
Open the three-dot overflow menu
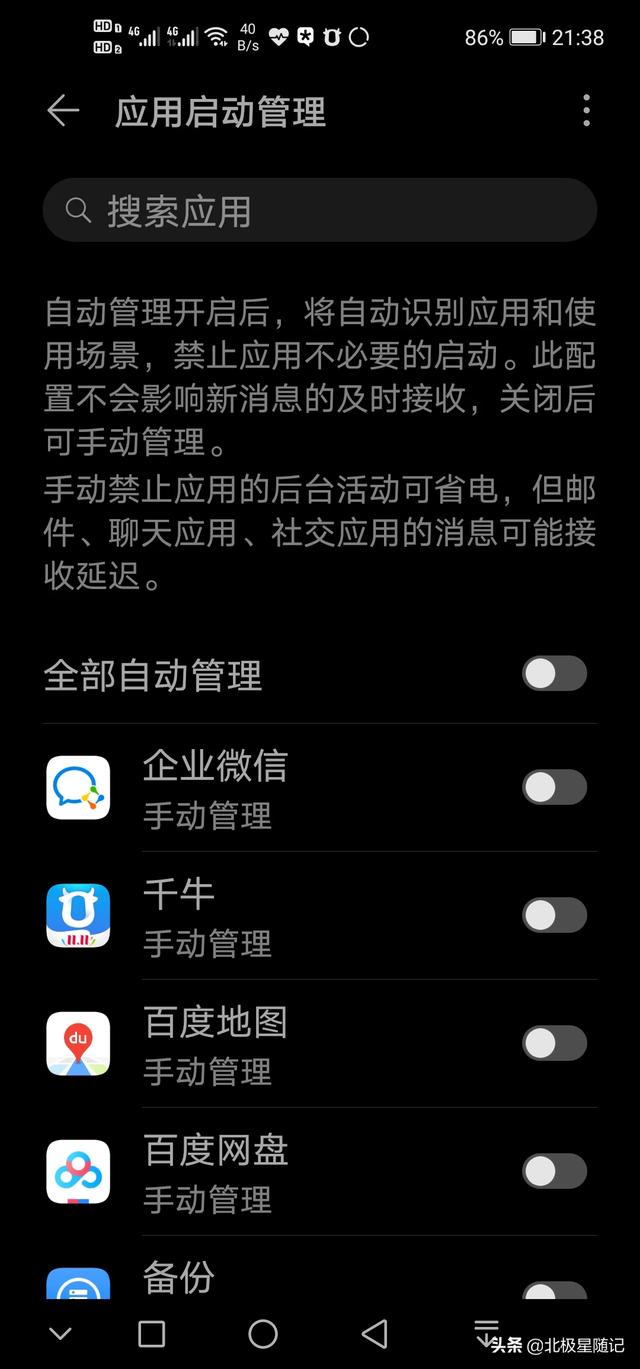(x=586, y=111)
